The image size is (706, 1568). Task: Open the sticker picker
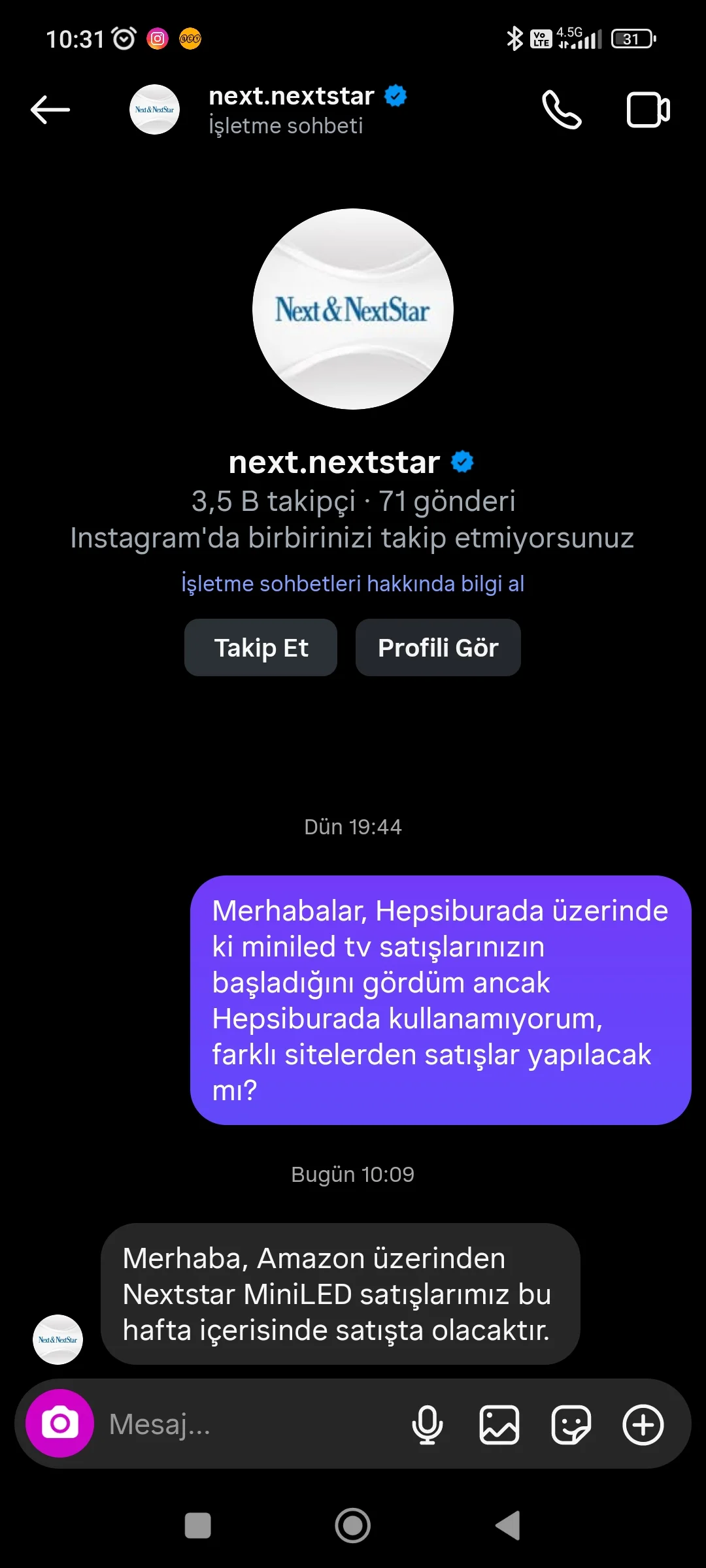click(571, 1424)
